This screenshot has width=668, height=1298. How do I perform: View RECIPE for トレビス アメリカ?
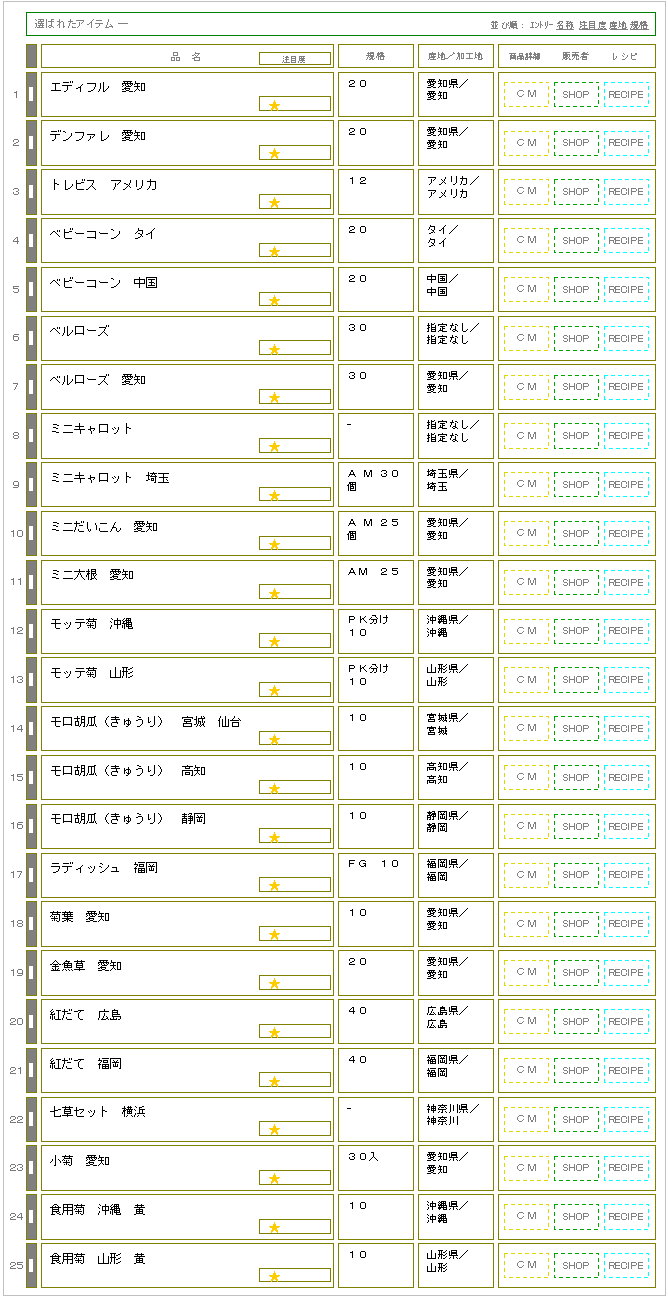pos(626,192)
